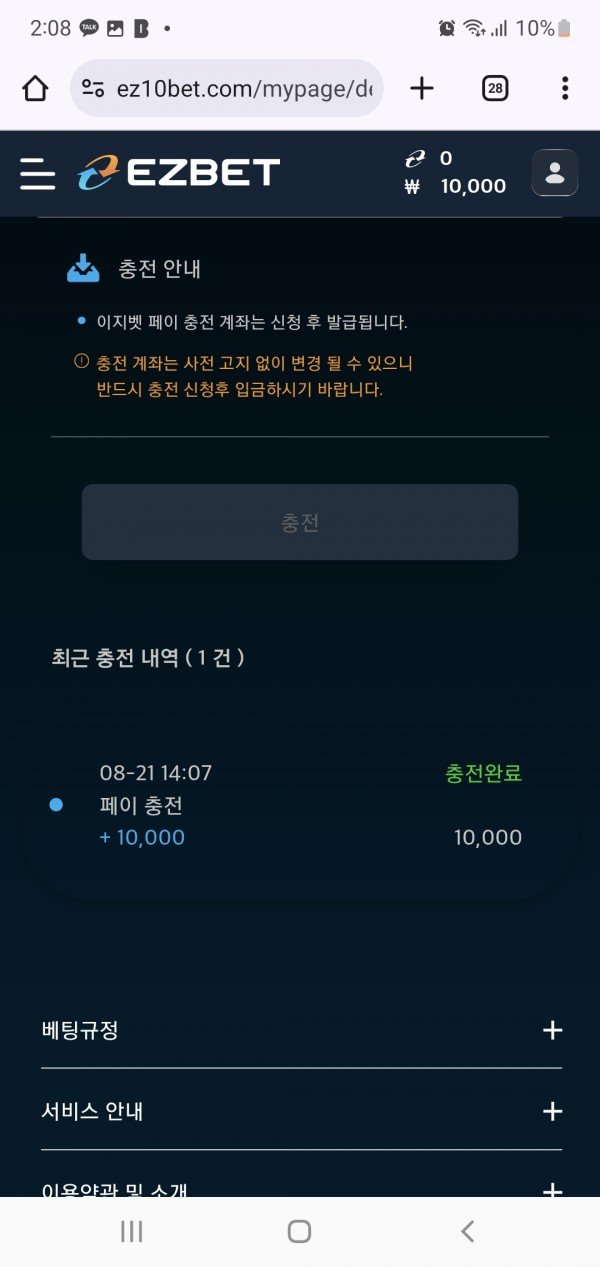This screenshot has width=600, height=1267.
Task: Open the hamburger side menu
Action: pyautogui.click(x=37, y=173)
